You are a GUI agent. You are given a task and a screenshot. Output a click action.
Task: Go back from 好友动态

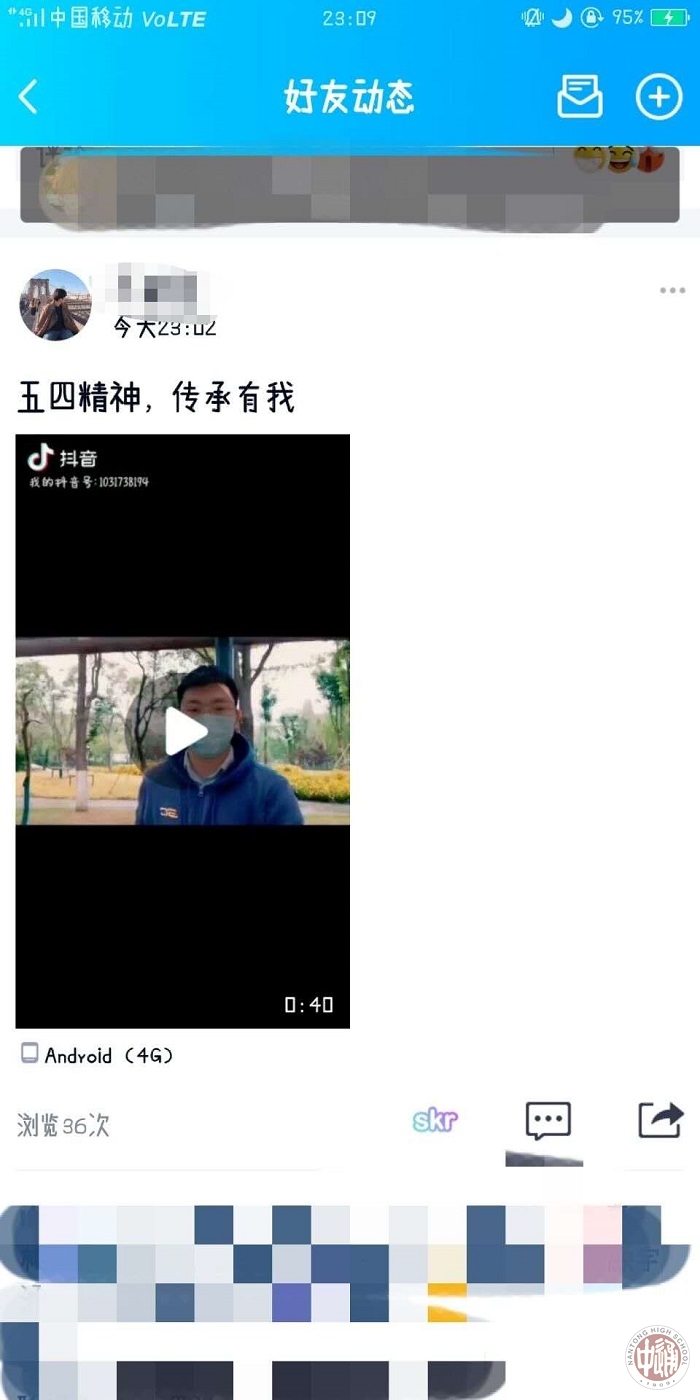tap(29, 97)
